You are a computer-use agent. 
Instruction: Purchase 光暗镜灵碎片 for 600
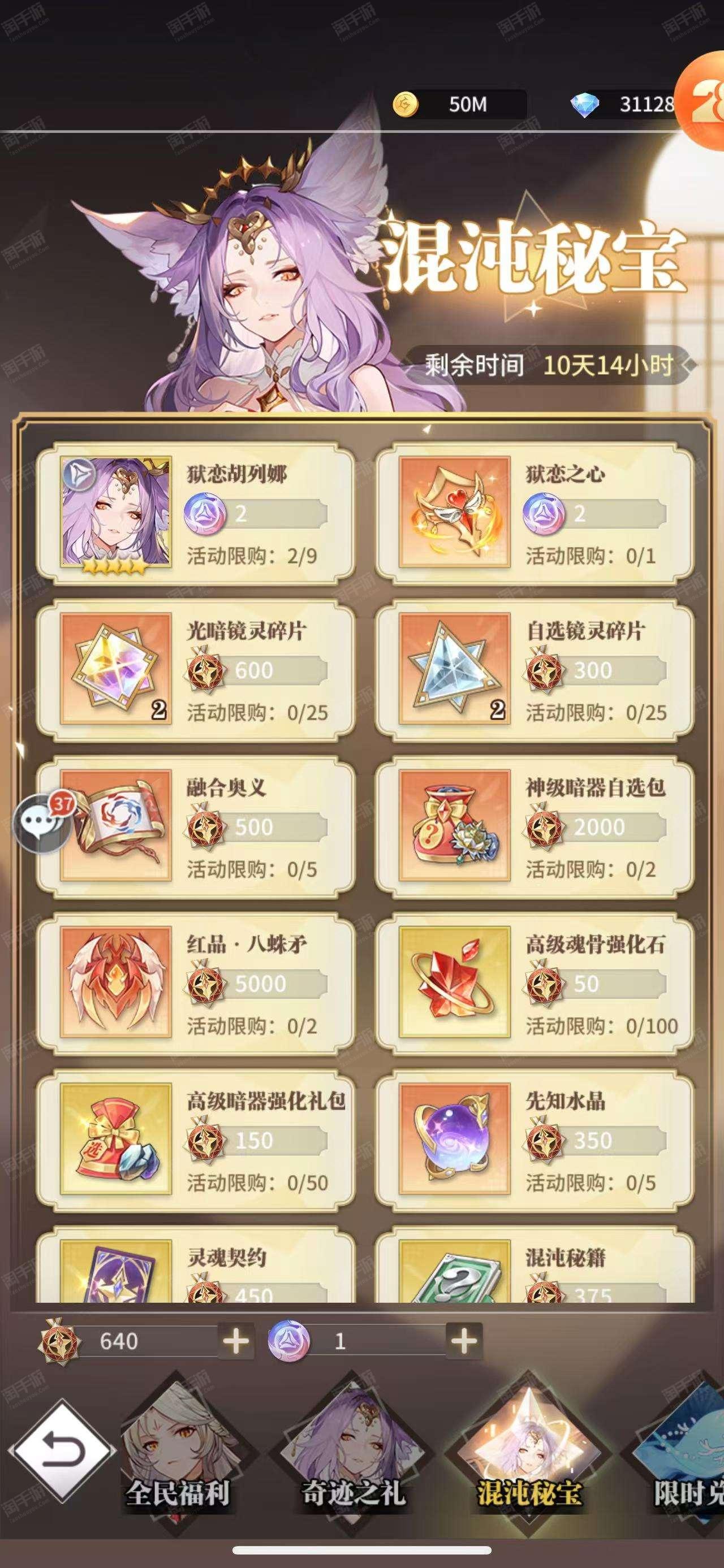pos(196,670)
